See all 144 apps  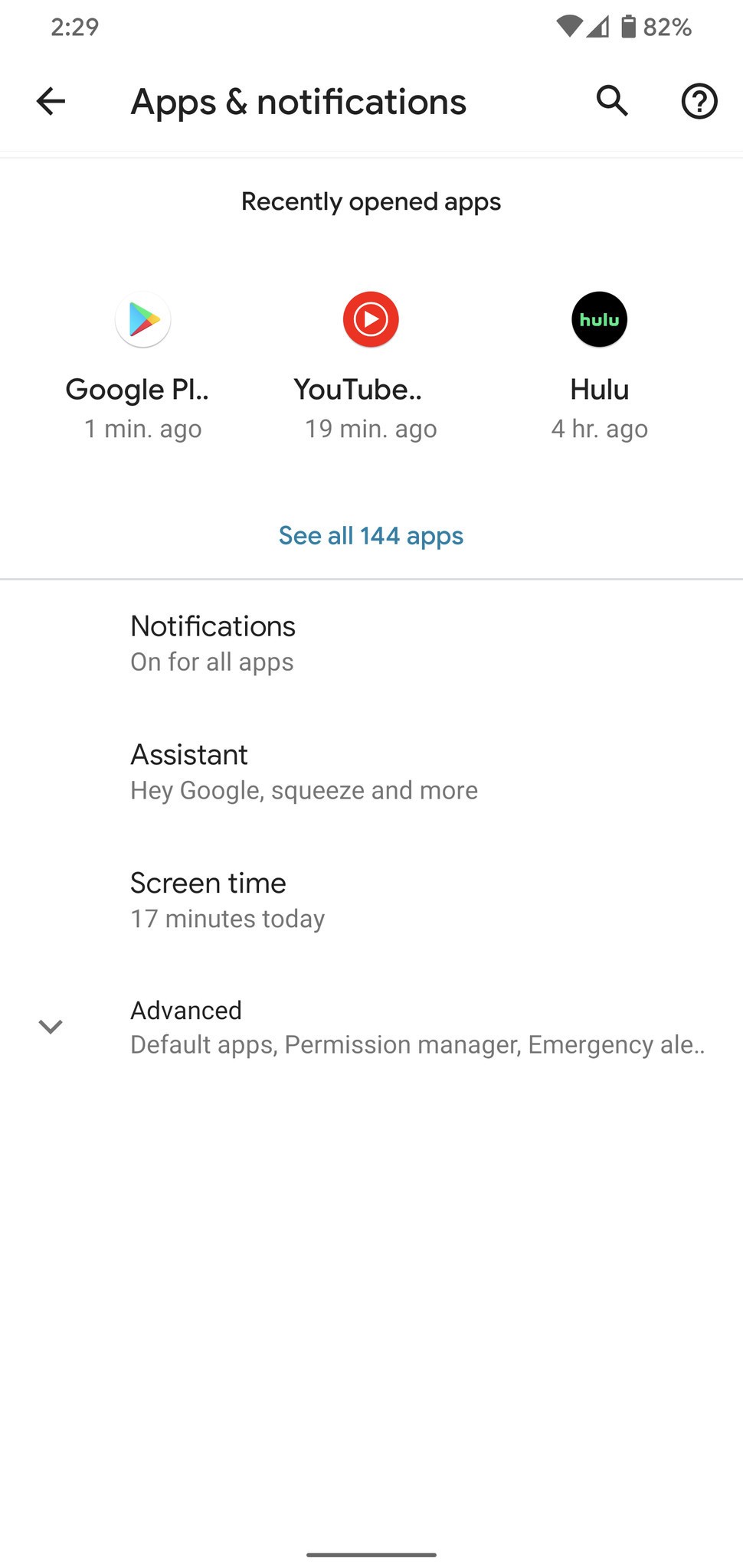371,535
